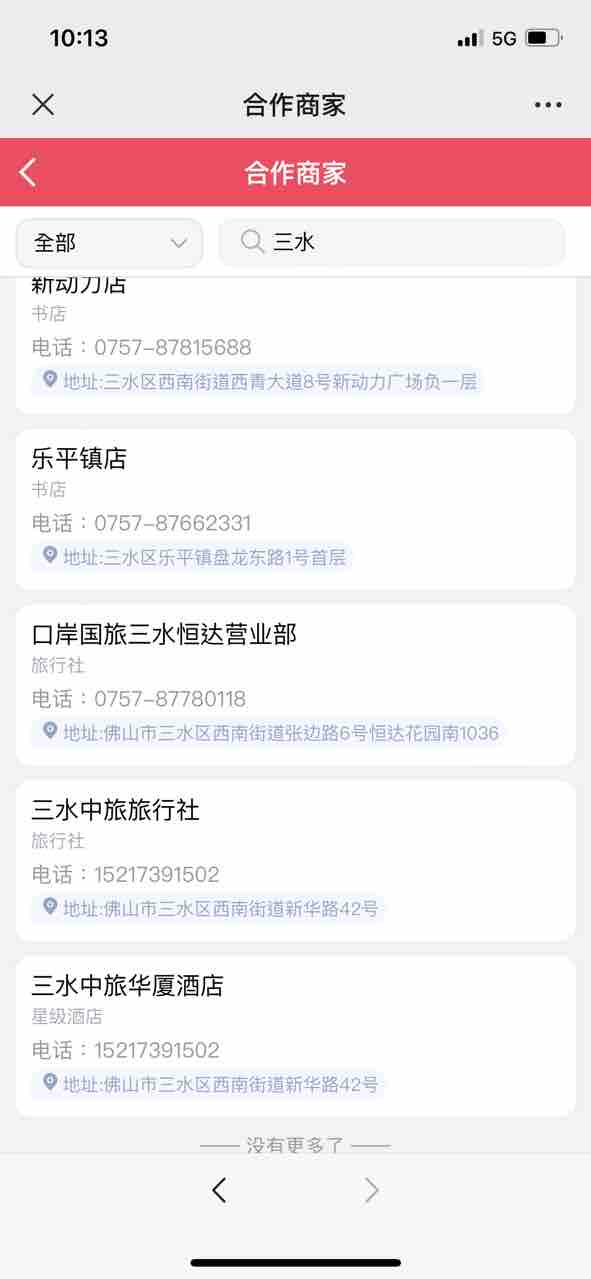
Task: View address of 新动力广场负一层 store
Action: (258, 381)
